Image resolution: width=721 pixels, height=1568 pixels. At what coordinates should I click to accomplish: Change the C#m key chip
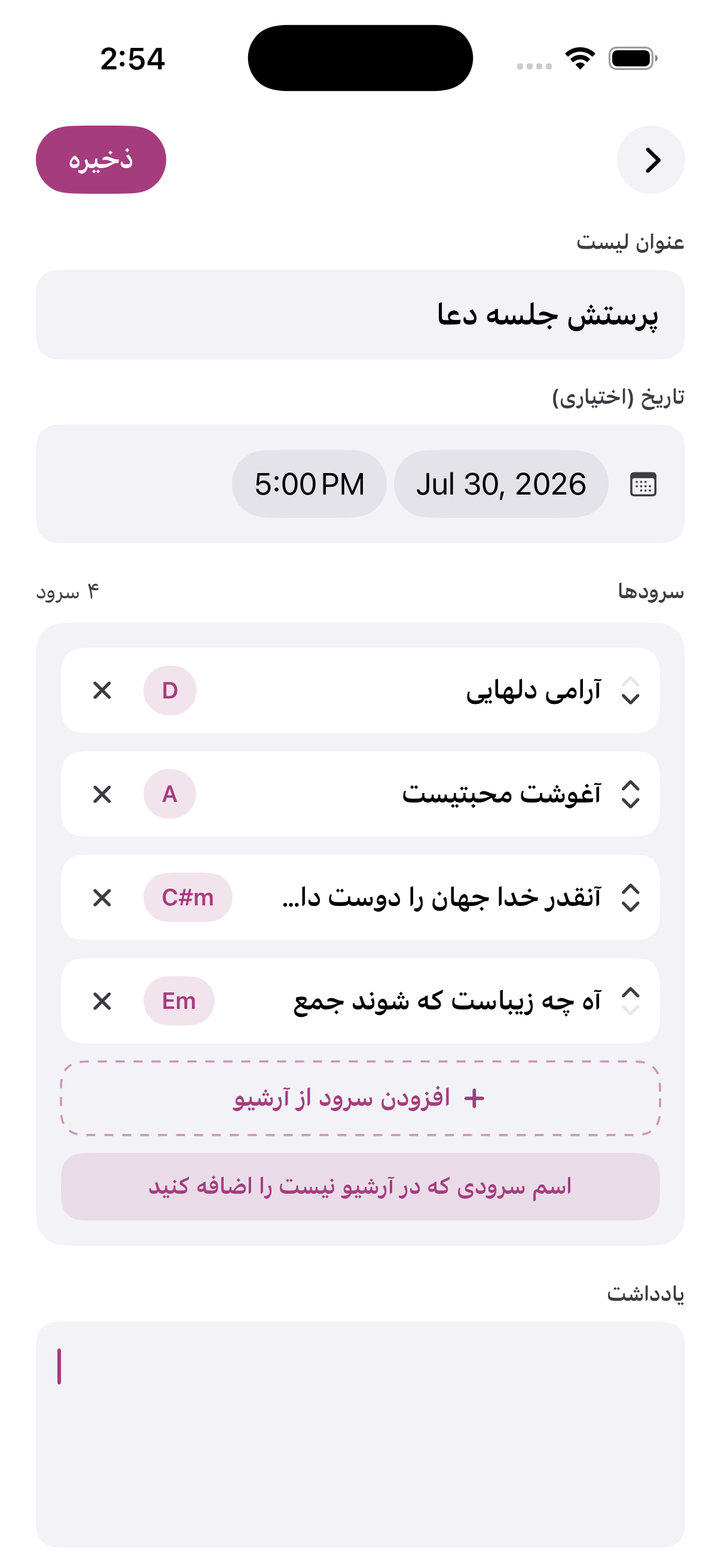click(x=187, y=898)
